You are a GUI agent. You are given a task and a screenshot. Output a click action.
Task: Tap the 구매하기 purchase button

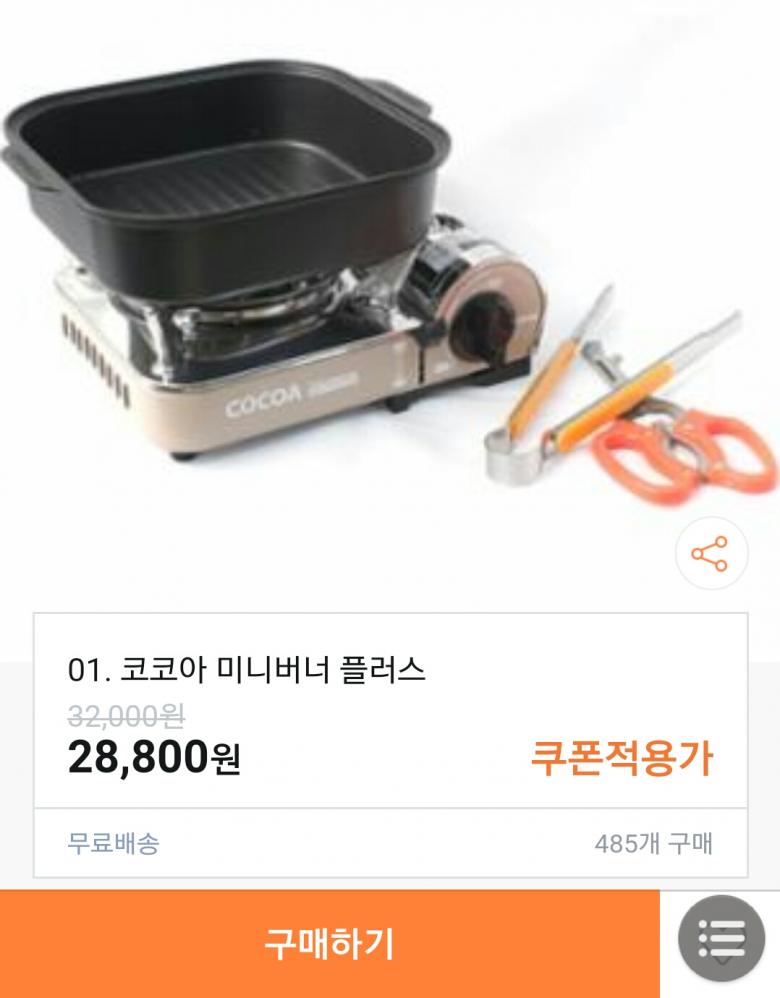[329, 943]
